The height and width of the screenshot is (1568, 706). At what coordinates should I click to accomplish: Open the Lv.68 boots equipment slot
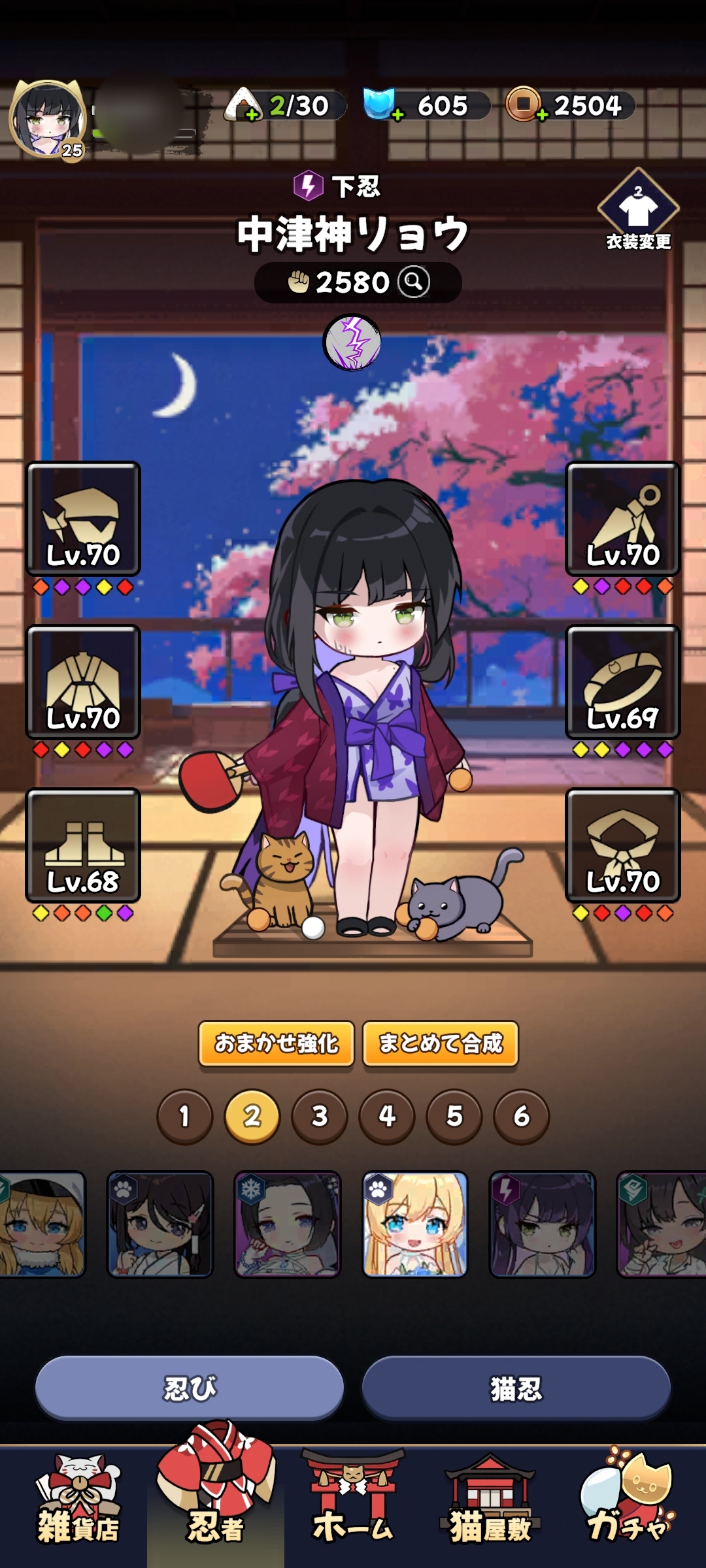(x=83, y=845)
